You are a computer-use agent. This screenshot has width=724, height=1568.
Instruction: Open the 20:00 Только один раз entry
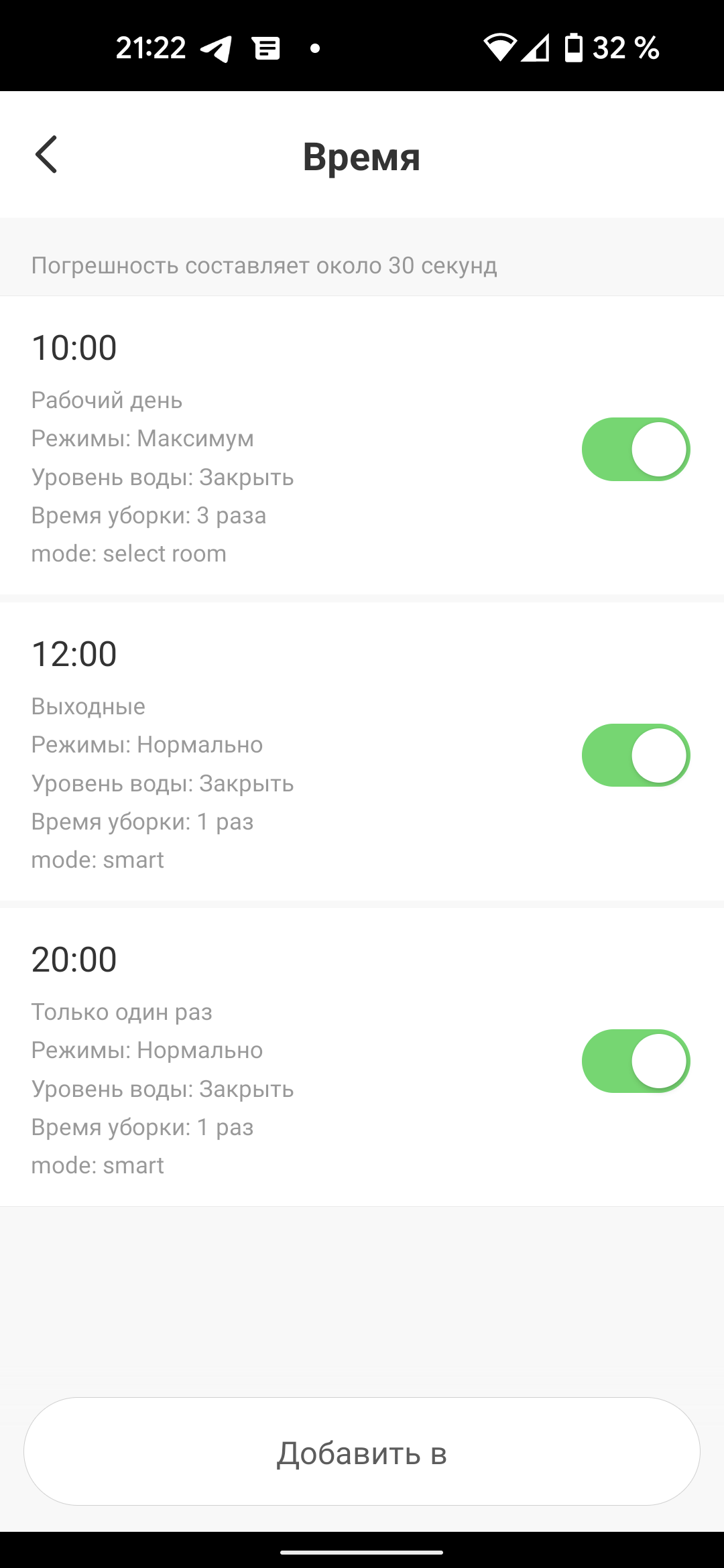coord(268,1057)
